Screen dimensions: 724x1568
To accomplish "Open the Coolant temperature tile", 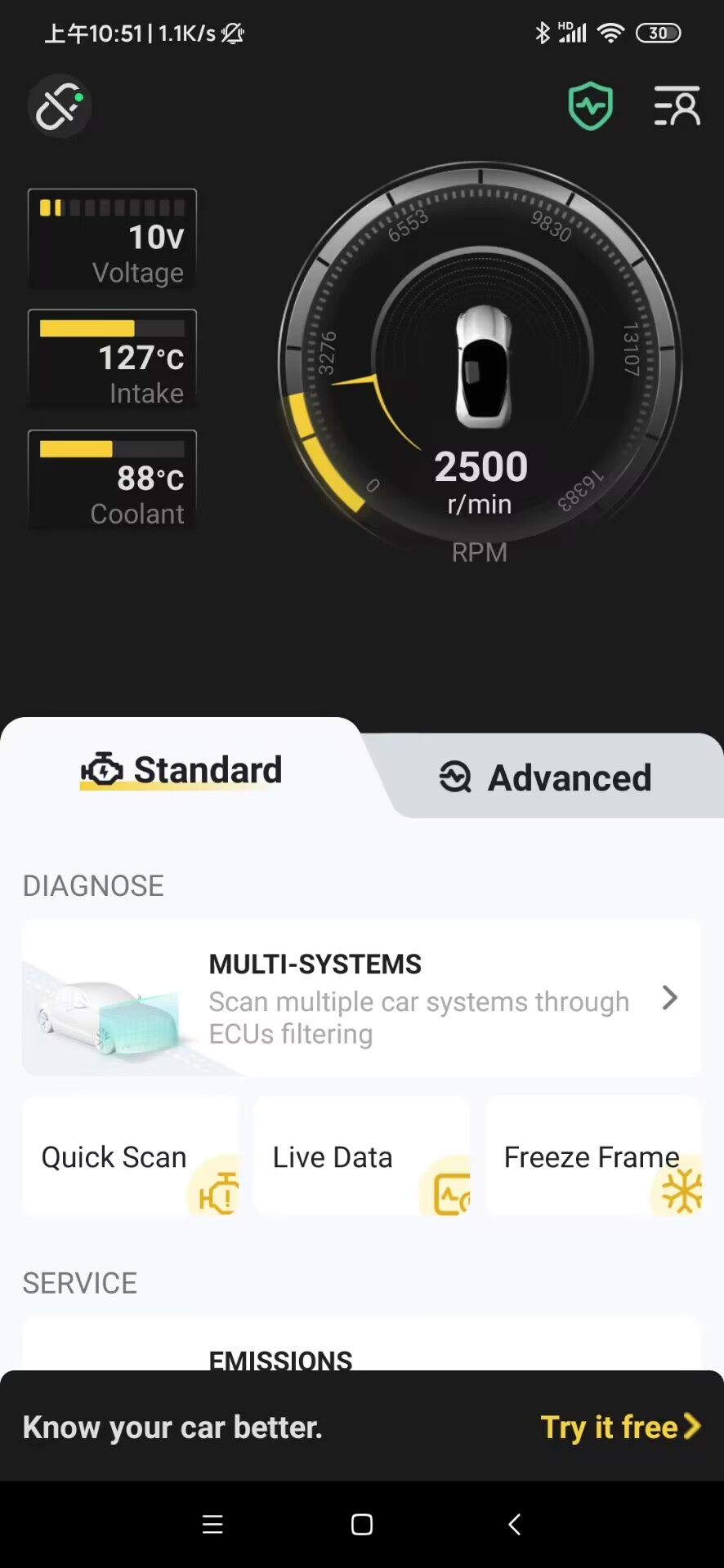I will pos(113,480).
